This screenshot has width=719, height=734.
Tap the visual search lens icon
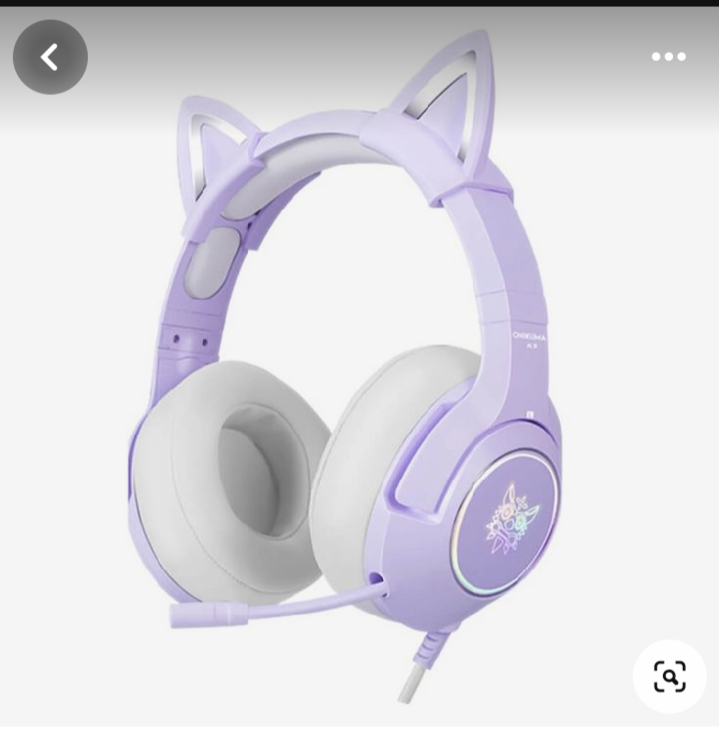(x=669, y=677)
